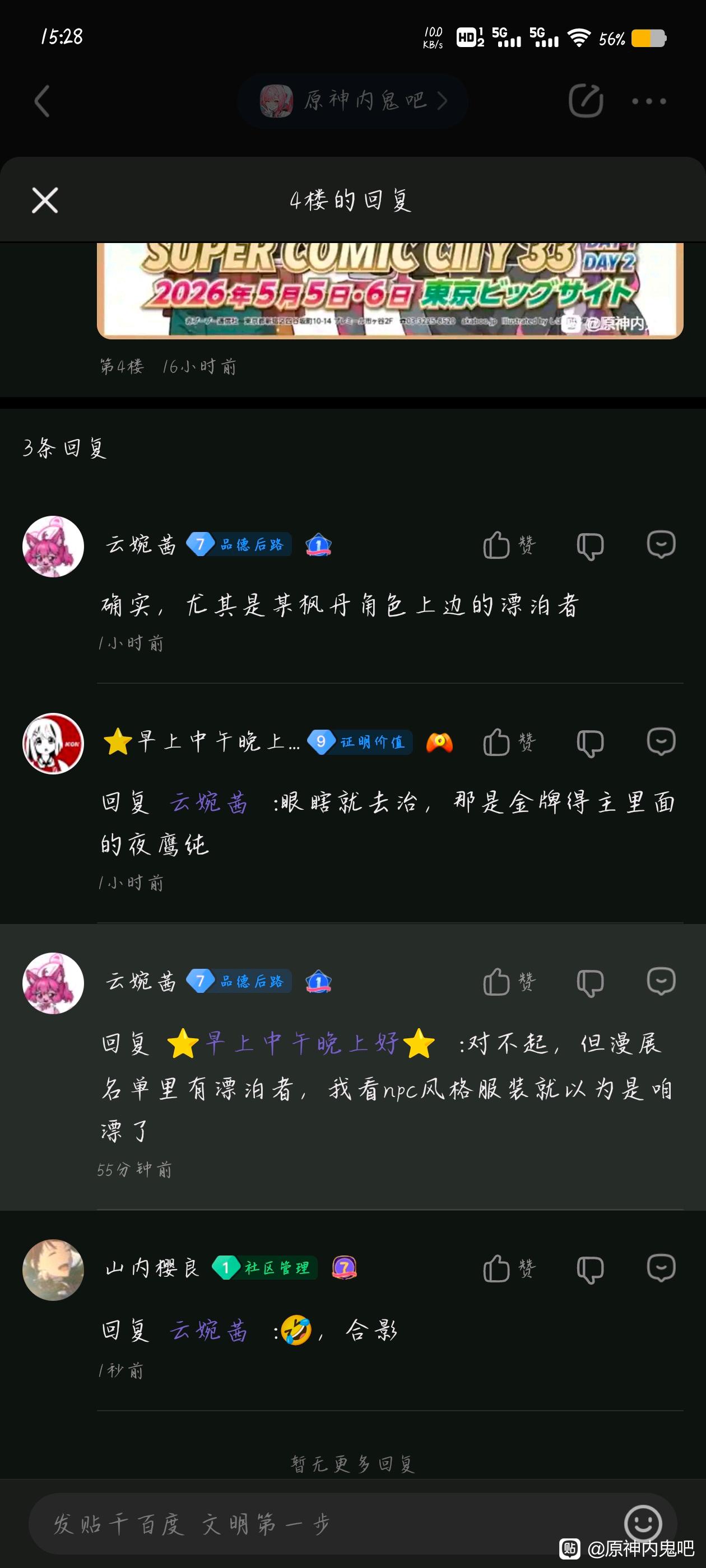The width and height of the screenshot is (706, 1568).
Task: Open the SUPER COMIC CITY image
Action: click(390, 290)
